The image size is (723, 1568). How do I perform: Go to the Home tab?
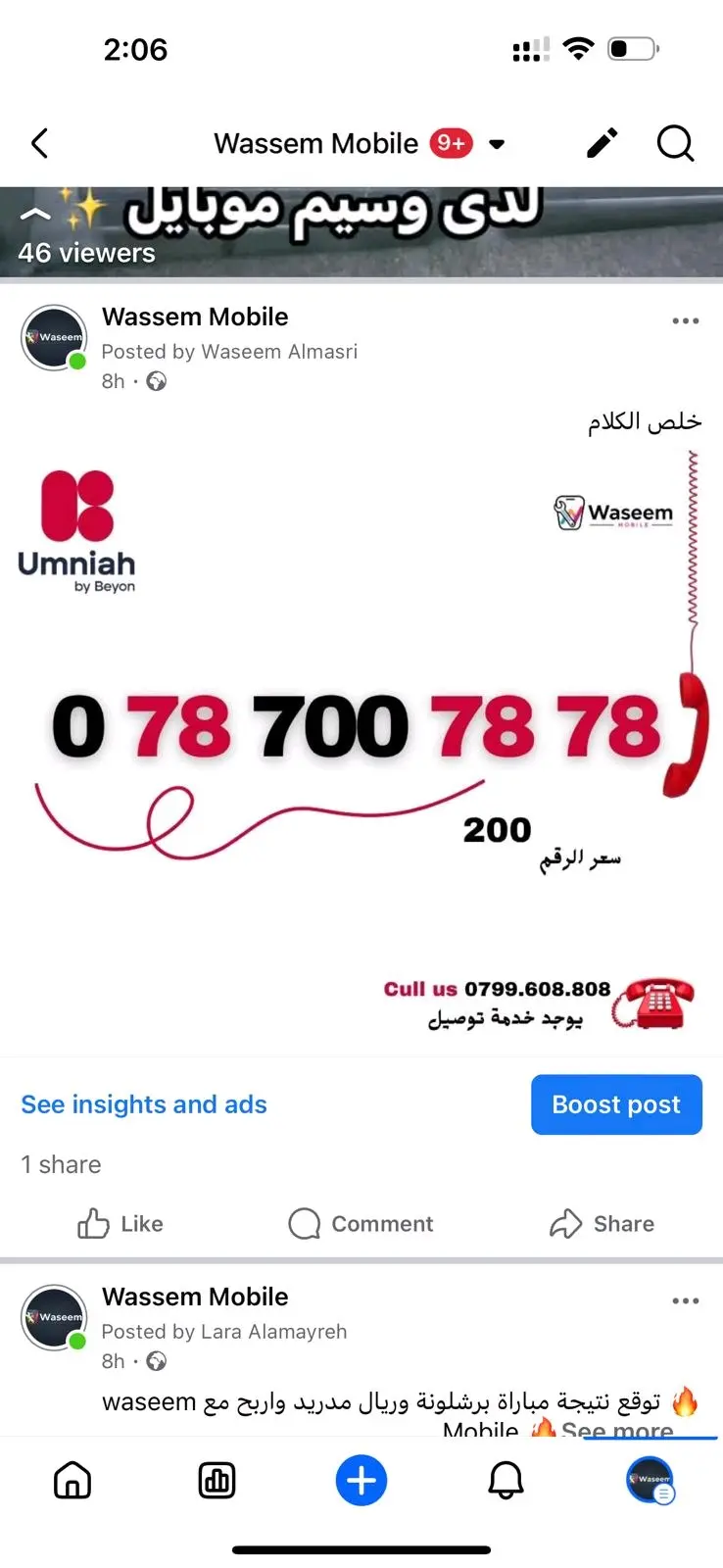click(x=72, y=1480)
